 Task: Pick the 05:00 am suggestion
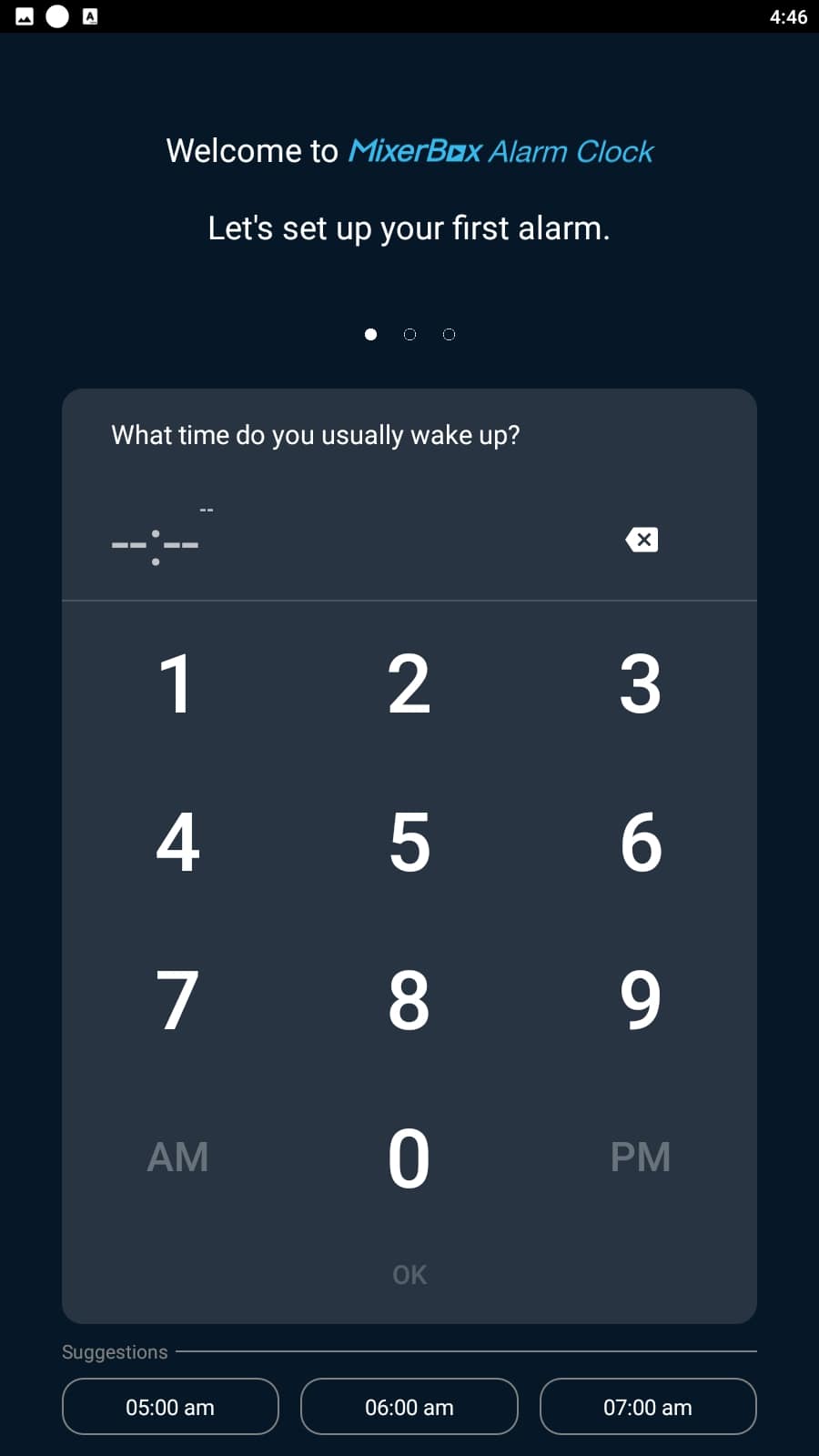(170, 1407)
